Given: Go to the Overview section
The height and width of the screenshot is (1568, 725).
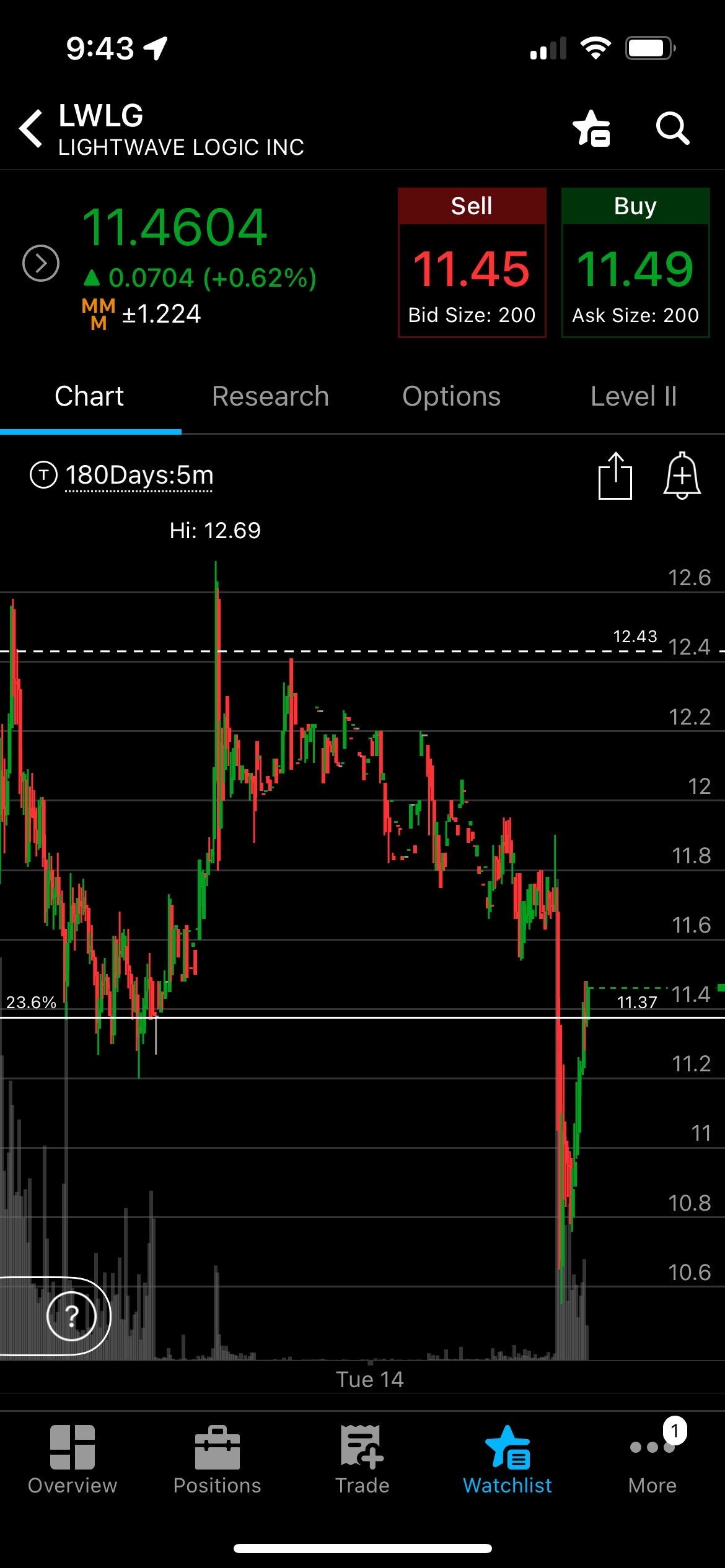Looking at the screenshot, I should tap(72, 1460).
